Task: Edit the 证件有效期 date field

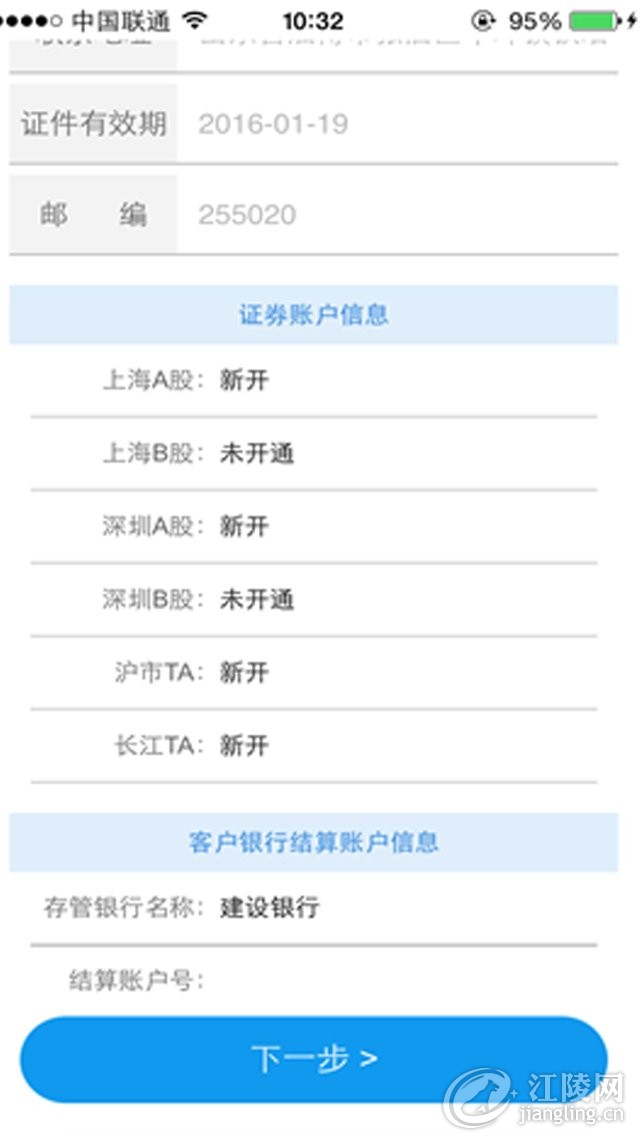Action: point(396,124)
